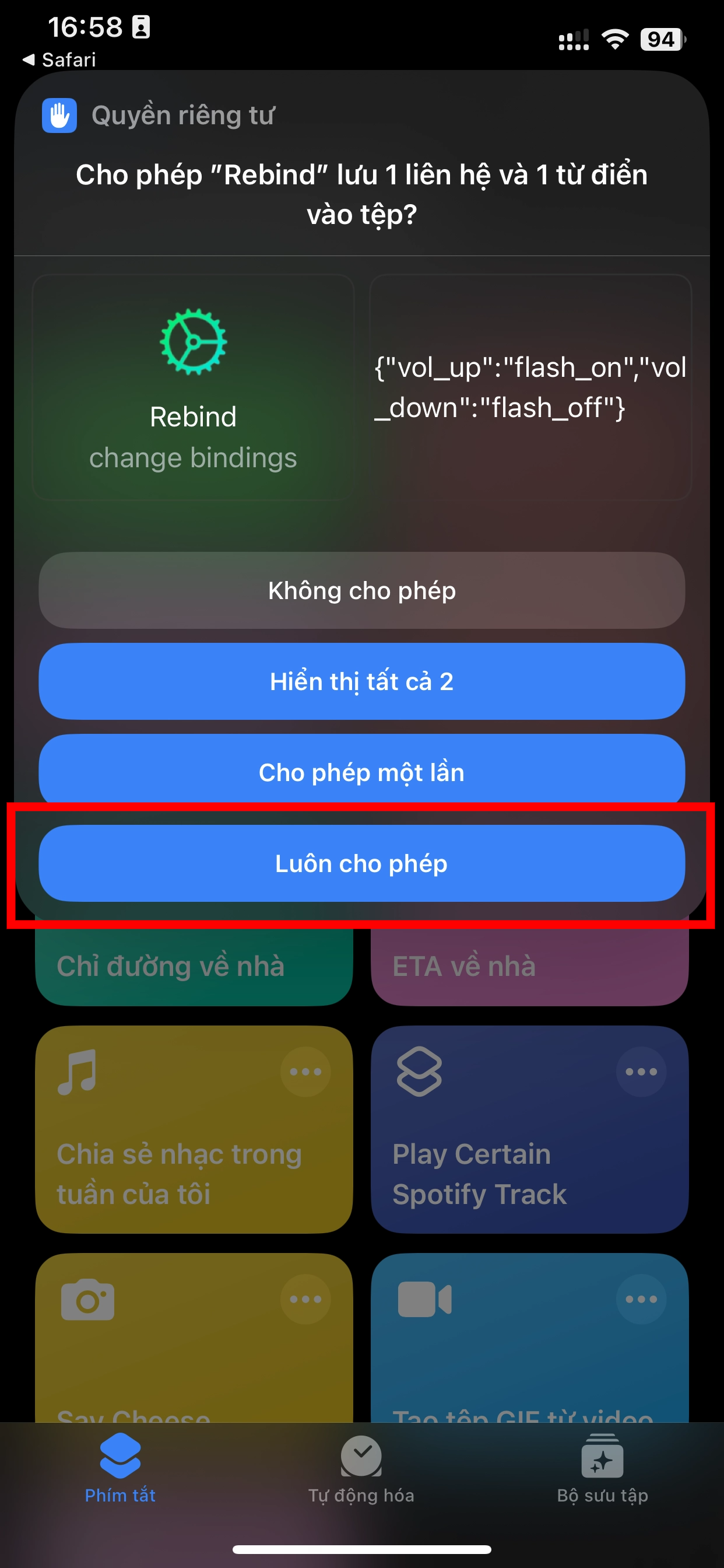The image size is (724, 1568).
Task: Tap the Luôn cho phép button
Action: (361, 863)
